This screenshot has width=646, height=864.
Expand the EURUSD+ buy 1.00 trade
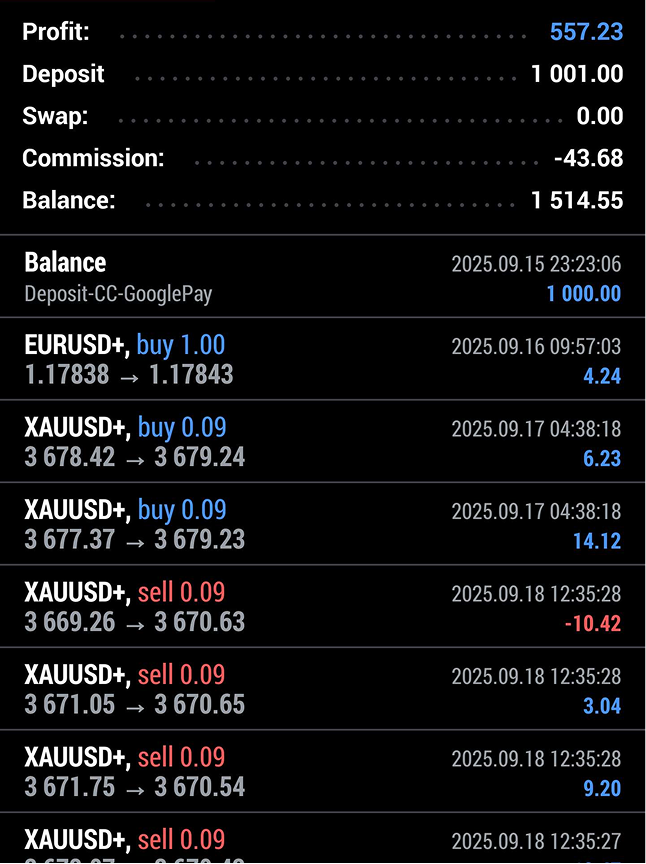tap(322, 359)
